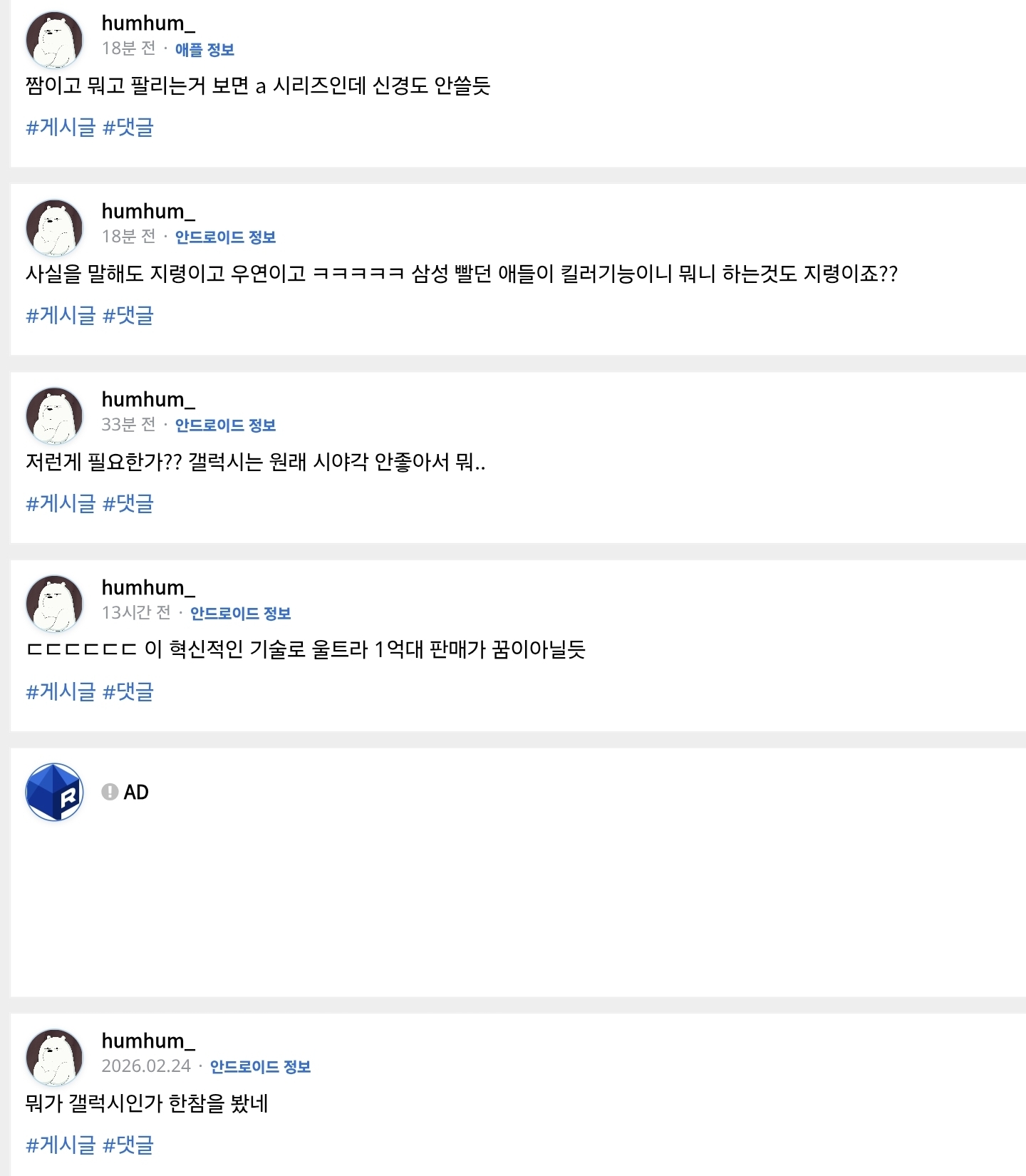Open 안드로이드 정보 on the 13시간 전 comment
This screenshot has width=1026, height=1176.
pyautogui.click(x=240, y=614)
